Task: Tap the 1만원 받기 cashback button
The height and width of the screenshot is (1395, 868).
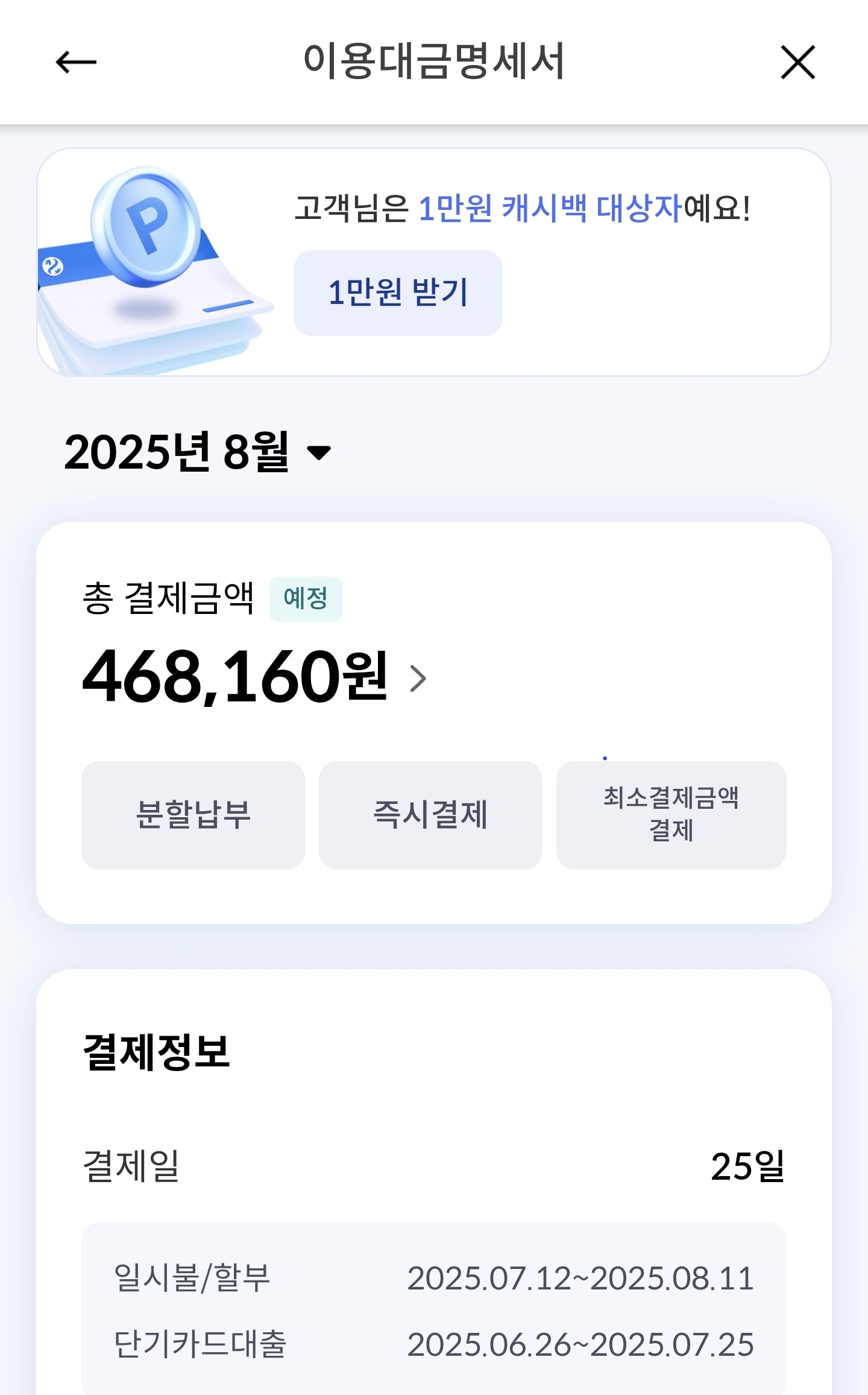Action: [398, 293]
